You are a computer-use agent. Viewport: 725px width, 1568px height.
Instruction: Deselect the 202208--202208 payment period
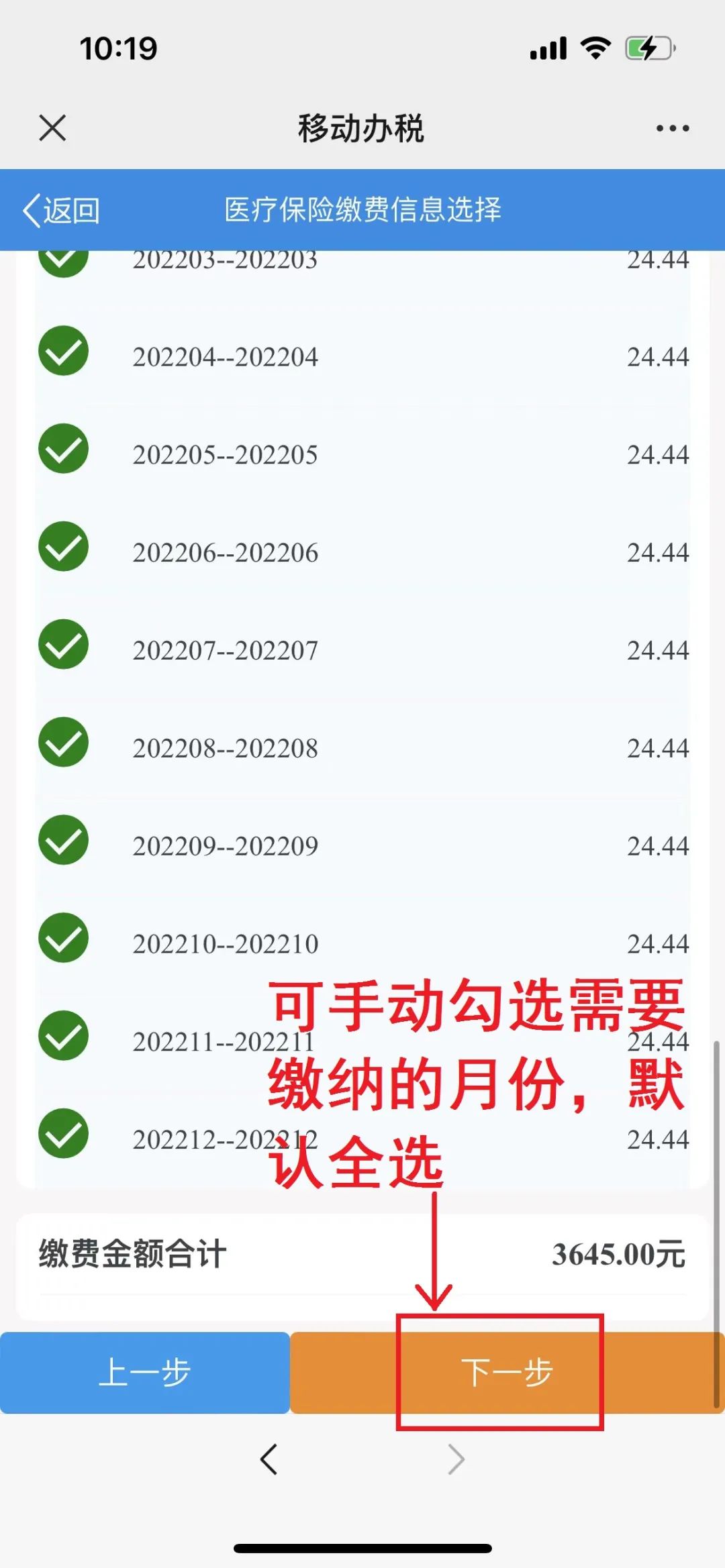coord(63,742)
